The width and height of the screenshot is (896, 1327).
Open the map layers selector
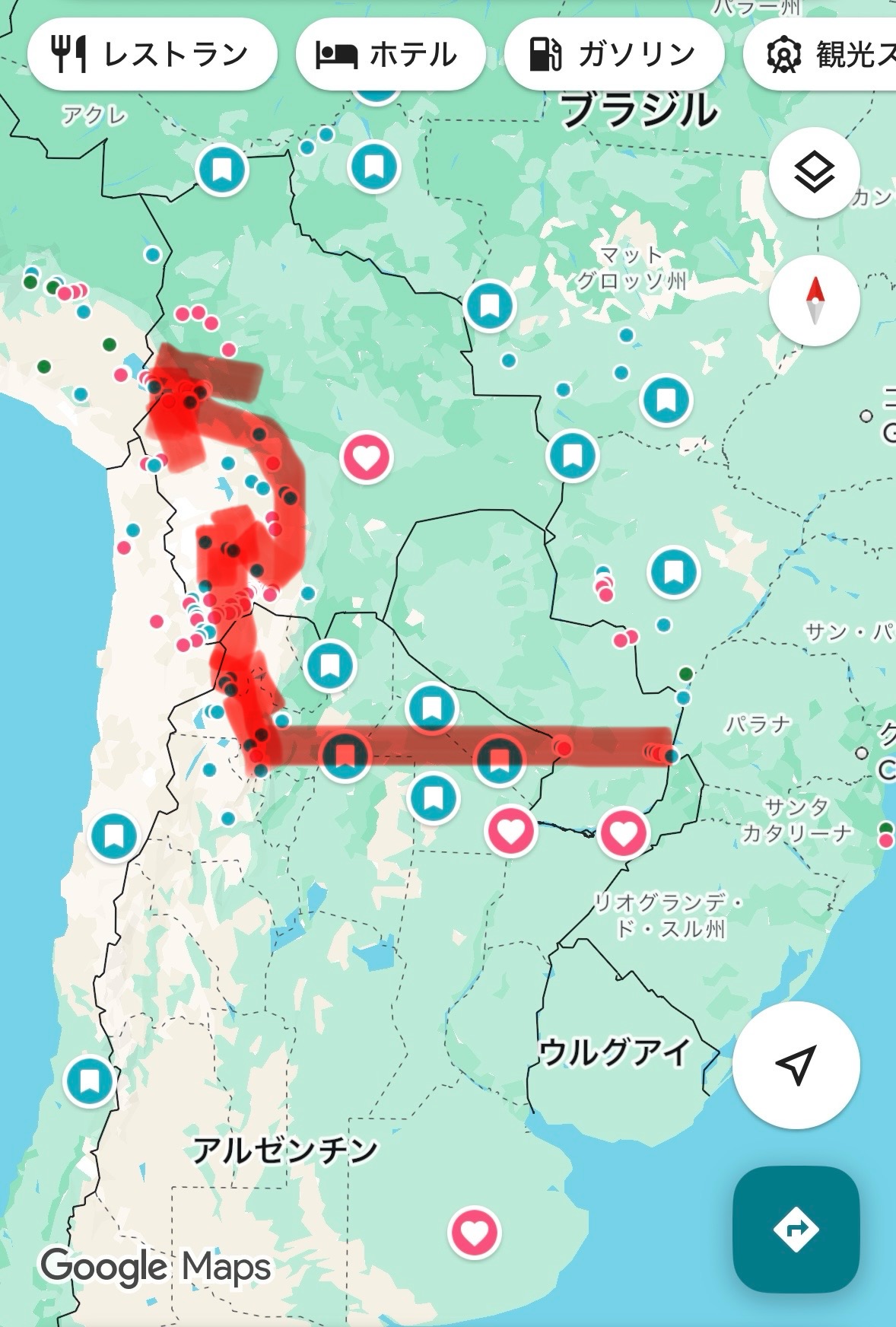coord(814,173)
